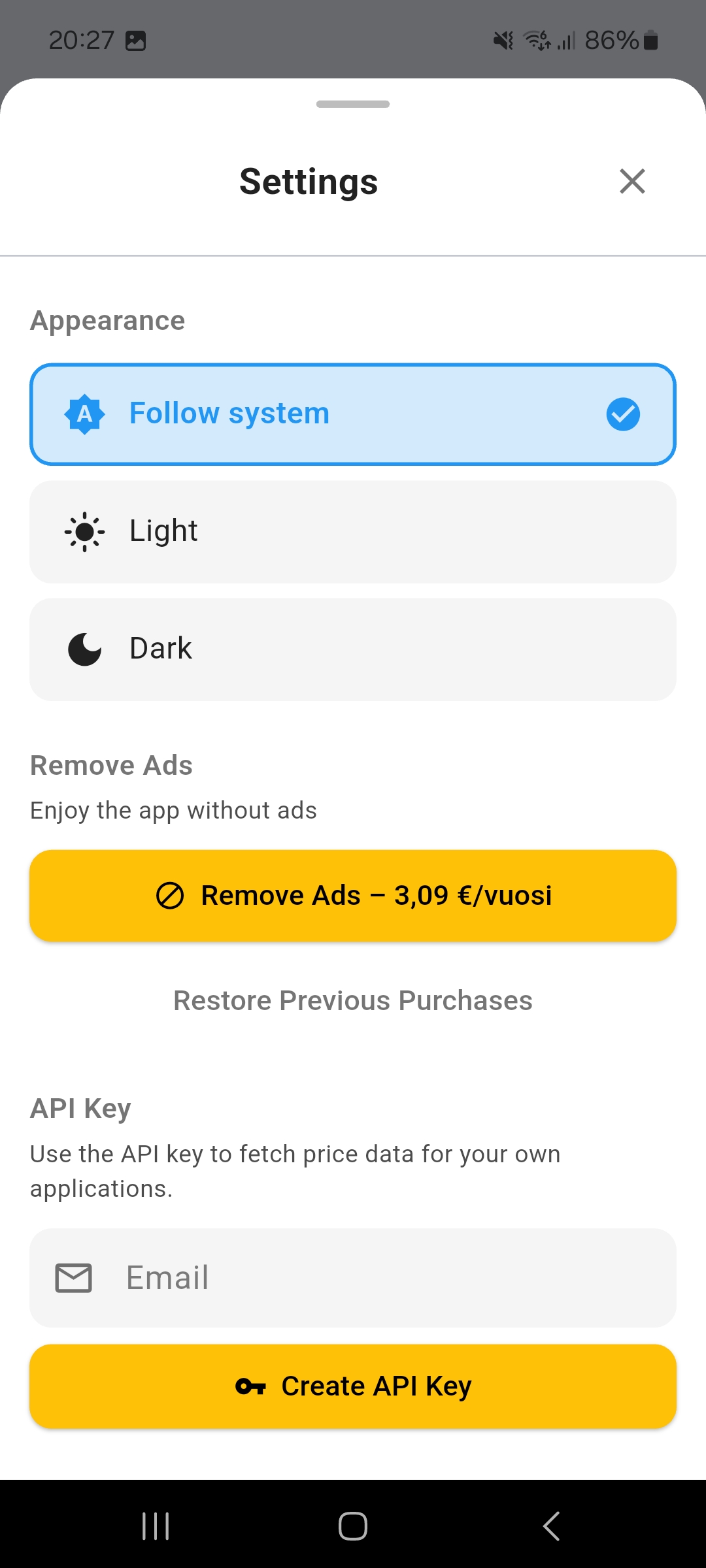706x1568 pixels.
Task: Select Follow system appearance
Action: click(x=353, y=414)
